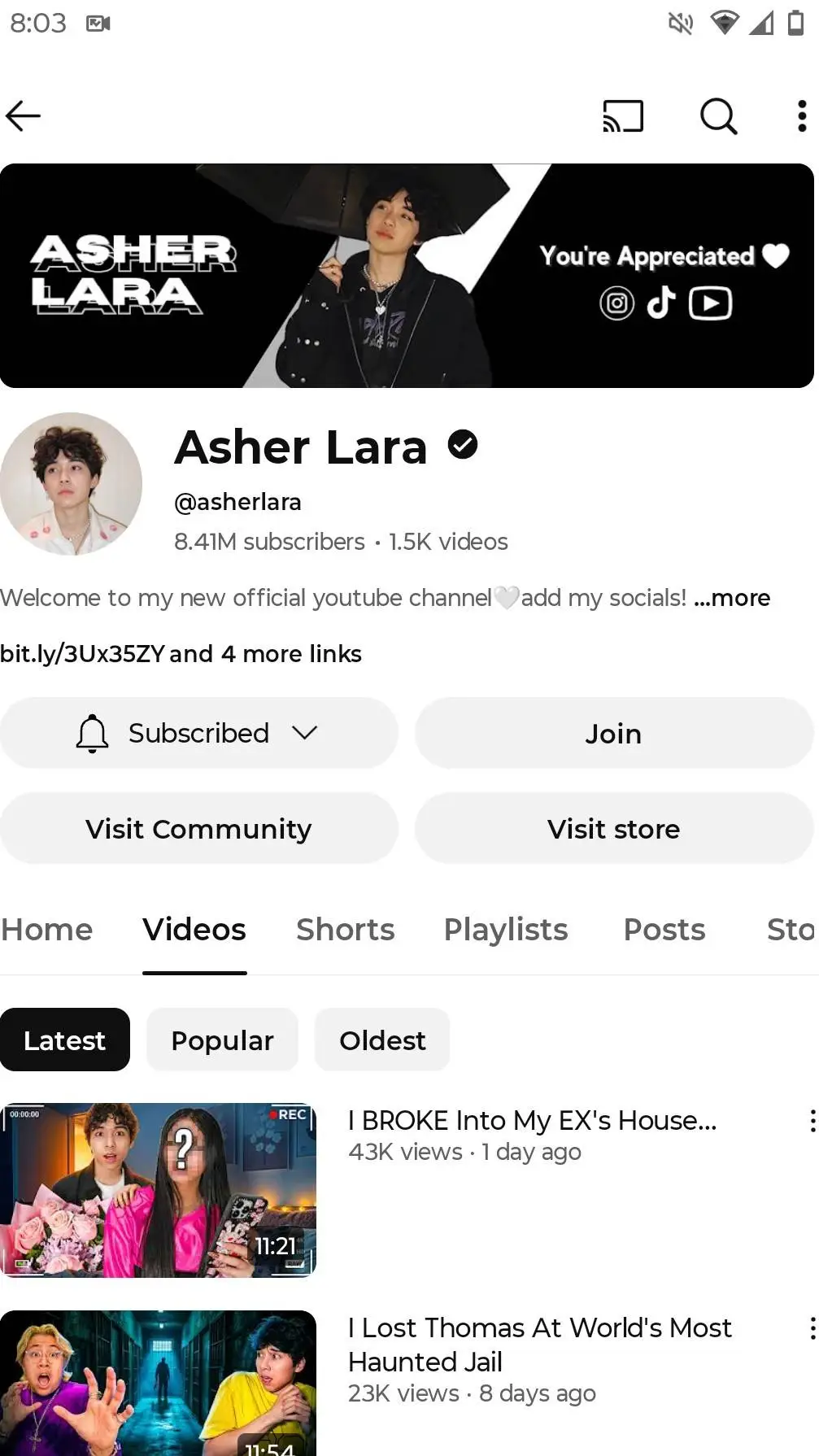
Task: Select the Oldest filter chip
Action: 382,1040
